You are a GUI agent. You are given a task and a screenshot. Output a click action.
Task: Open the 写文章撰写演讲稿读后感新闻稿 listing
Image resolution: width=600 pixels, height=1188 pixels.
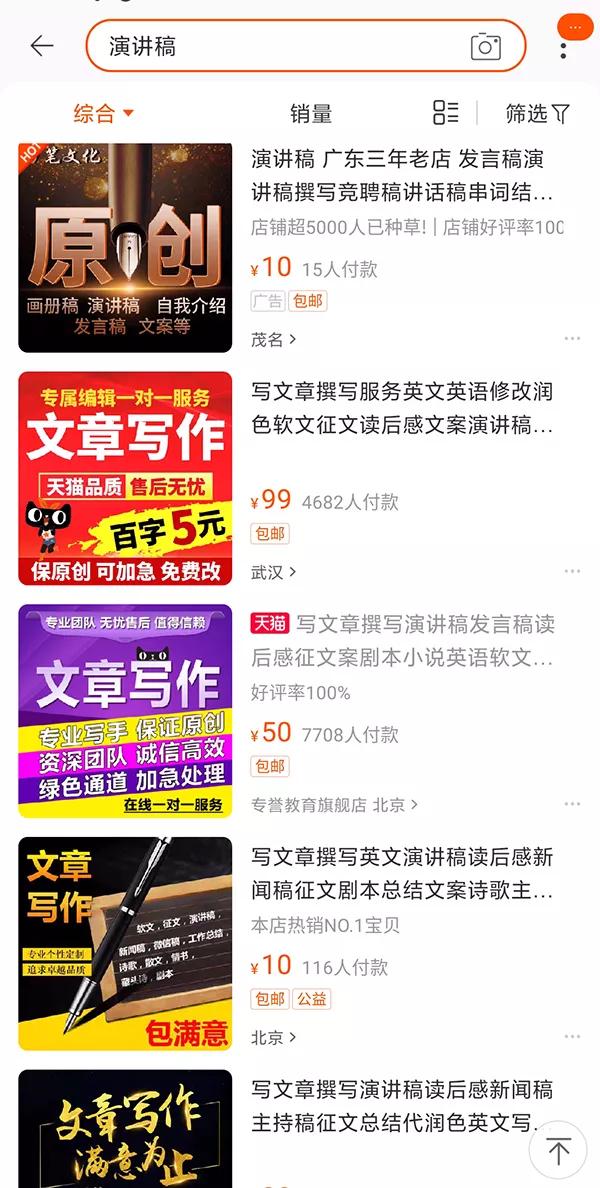(400, 1105)
